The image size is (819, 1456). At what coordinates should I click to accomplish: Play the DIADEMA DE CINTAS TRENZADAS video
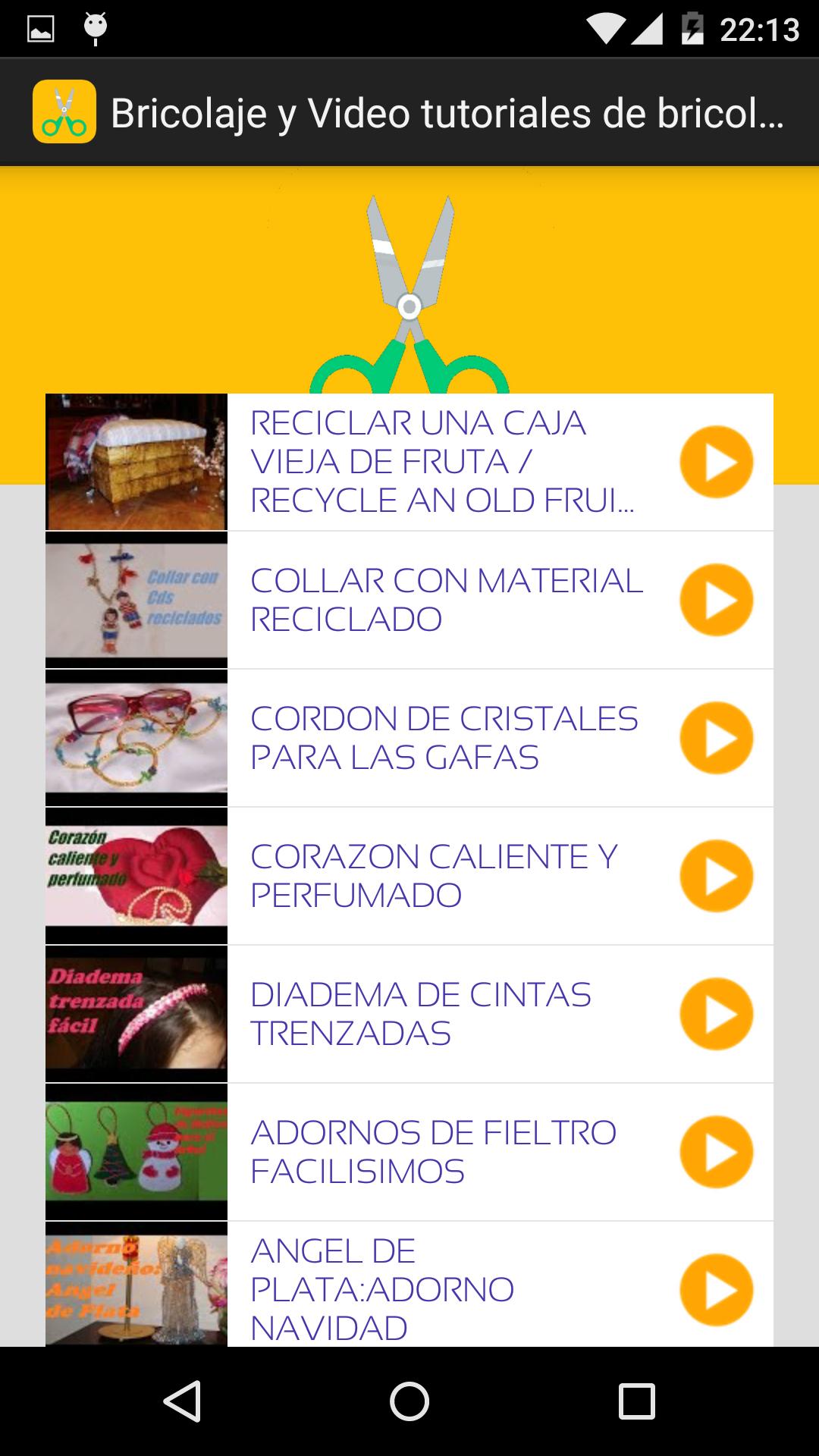(x=717, y=1013)
